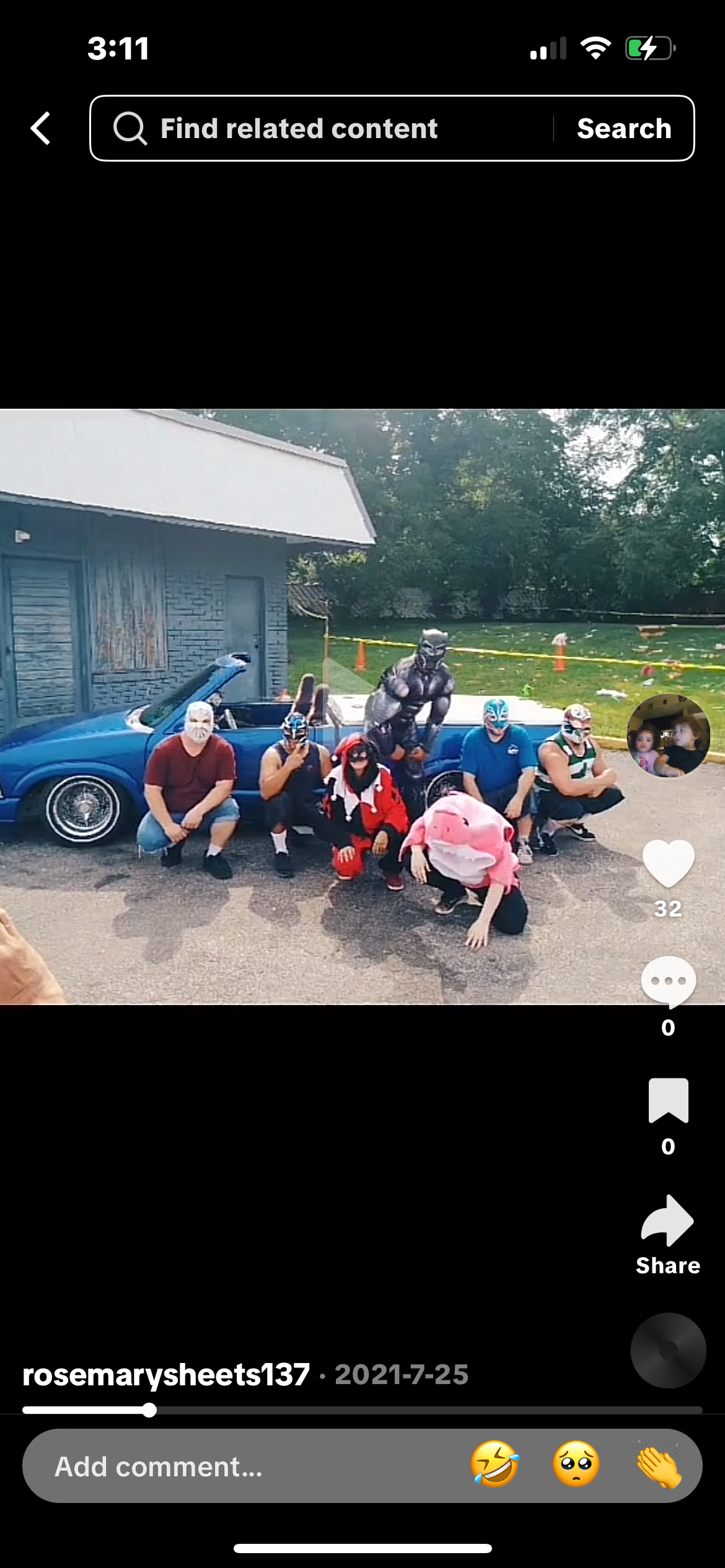Insert the laughing emoji in a comment
Viewport: 725px width, 1568px height.
[494, 1465]
